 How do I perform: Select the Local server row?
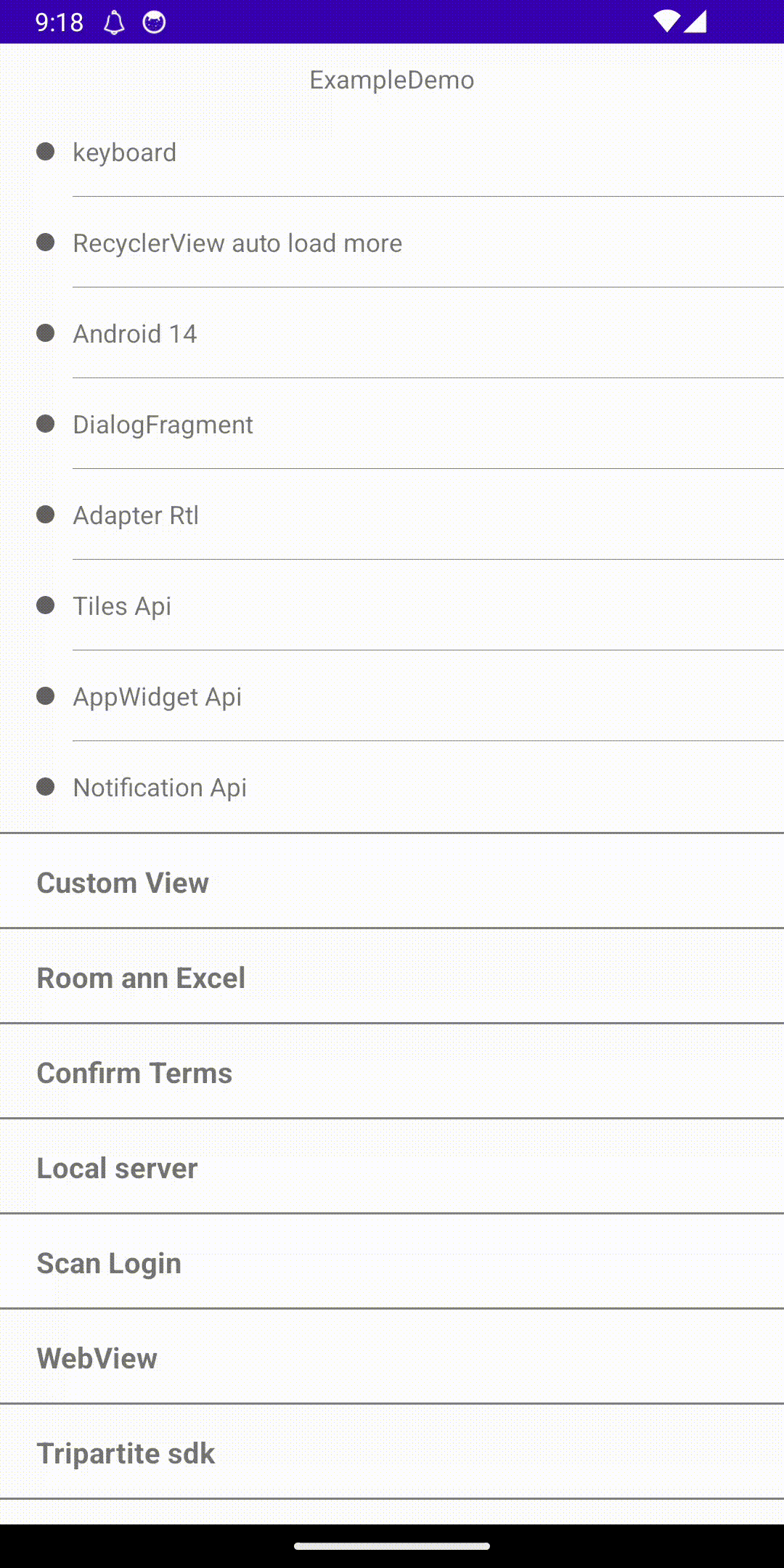point(117,1168)
